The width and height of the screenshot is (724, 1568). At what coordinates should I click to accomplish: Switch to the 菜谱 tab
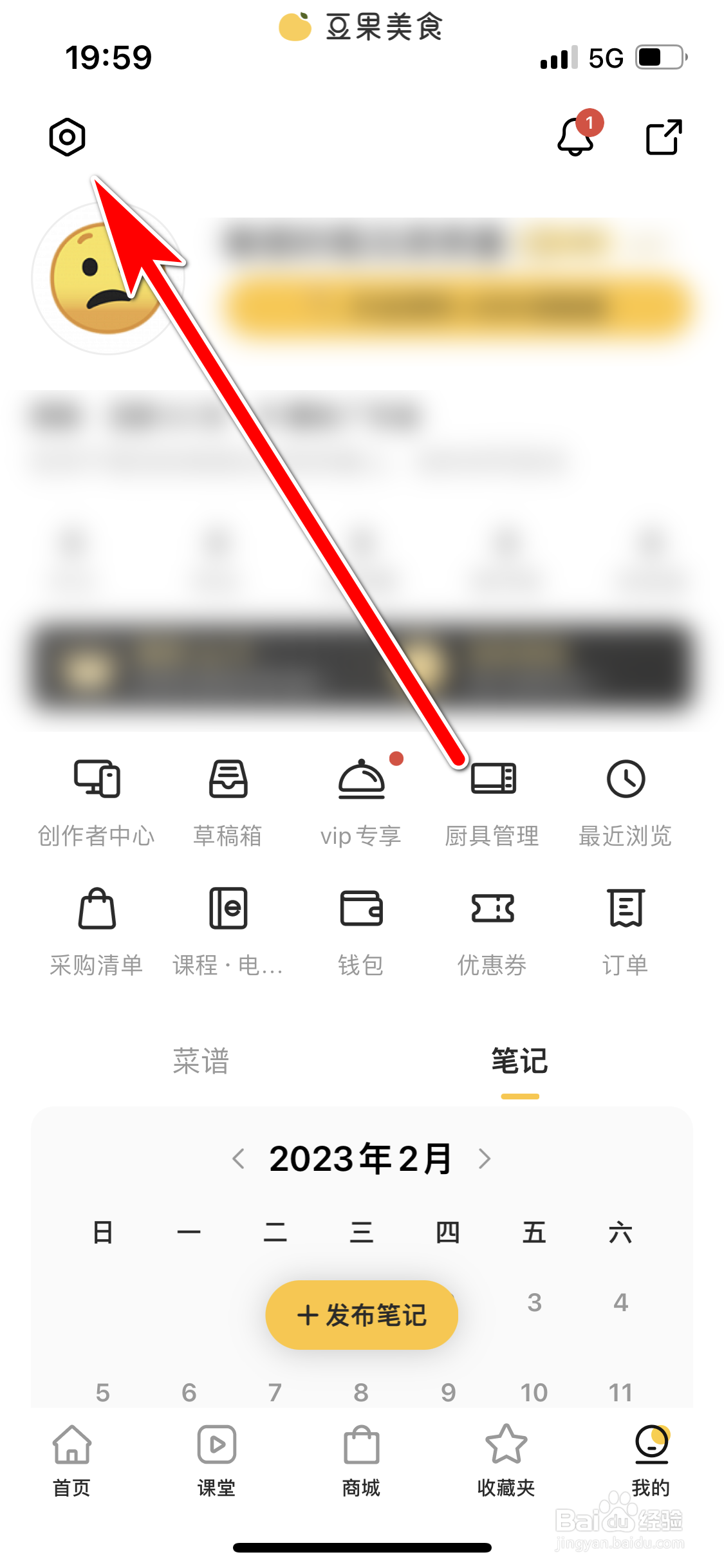202,1062
